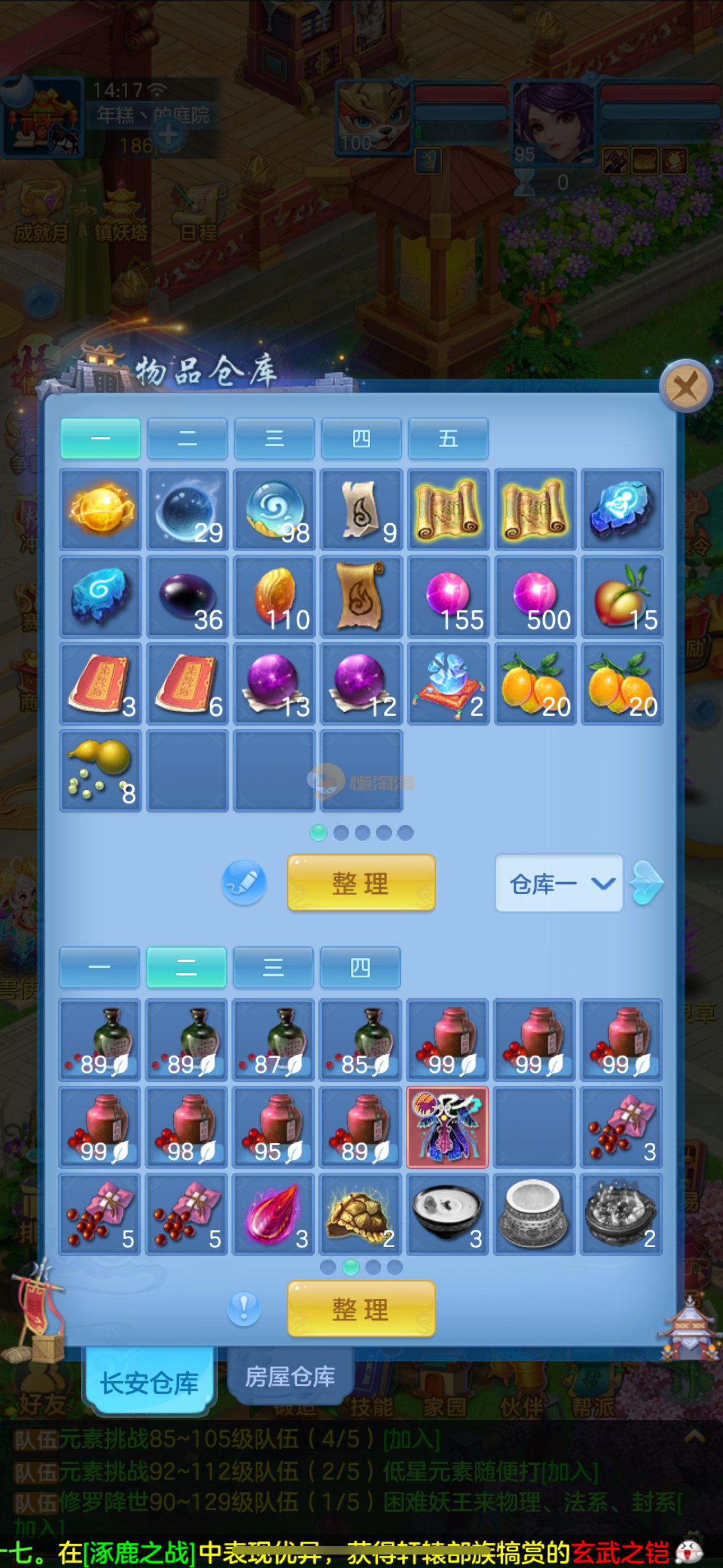
Task: Select the peach item stack of 15
Action: pos(622,597)
